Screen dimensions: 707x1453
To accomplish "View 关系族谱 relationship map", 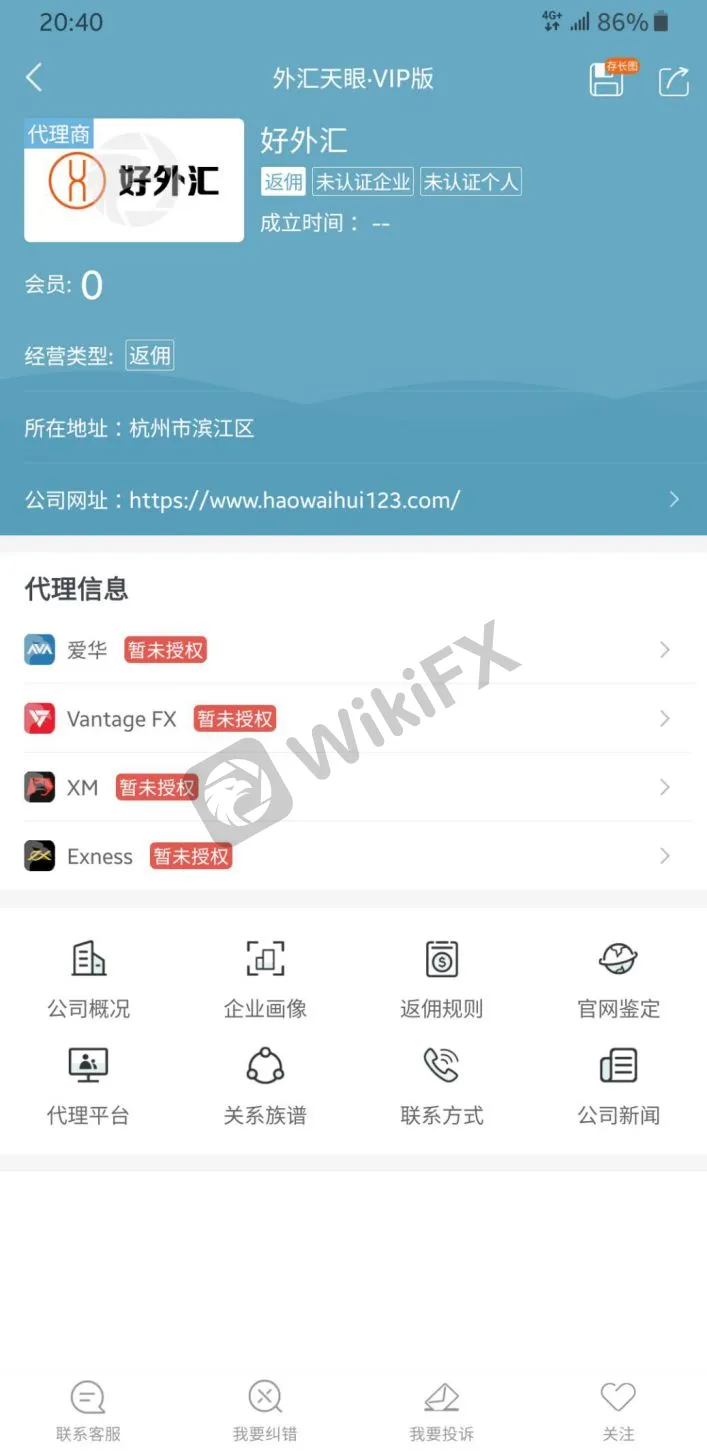I will 265,1085.
